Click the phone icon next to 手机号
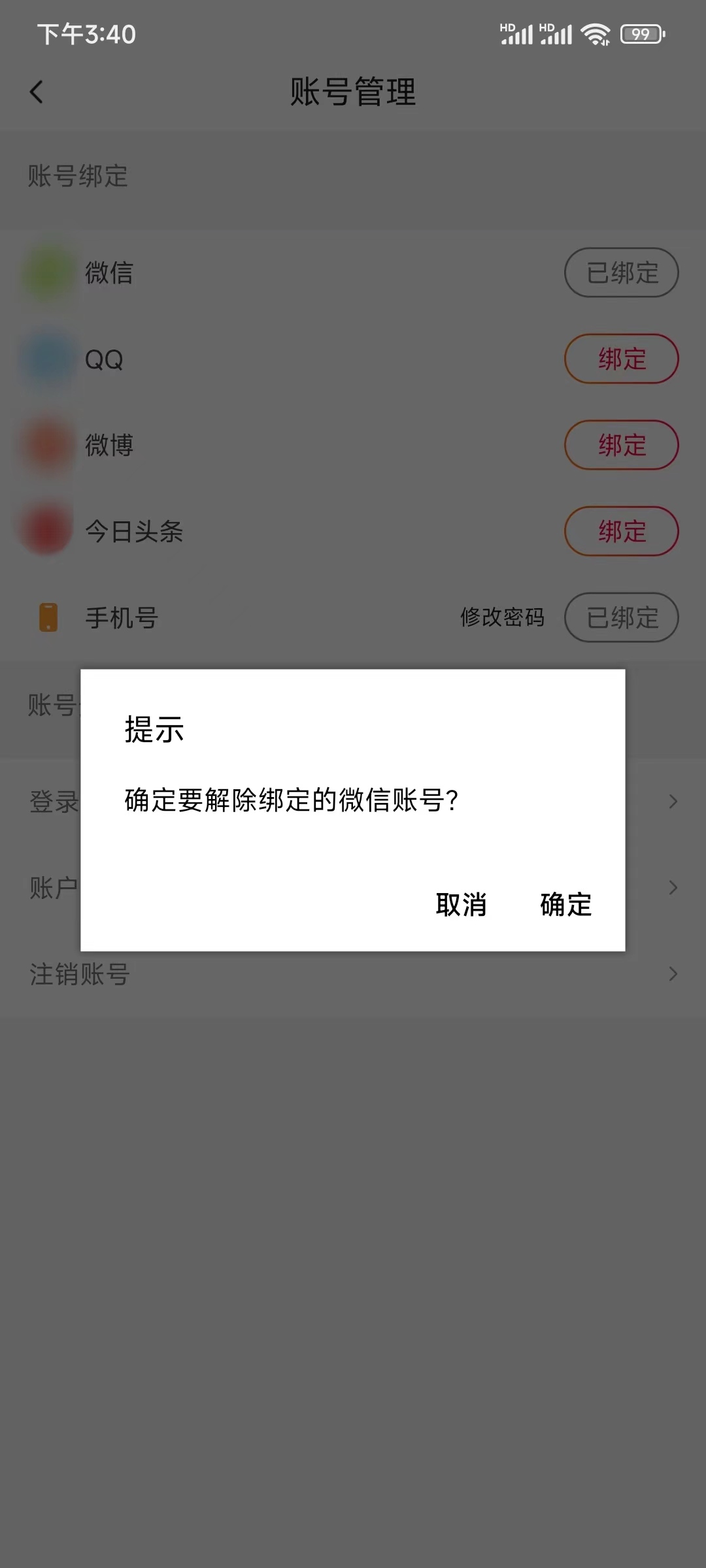 46,617
